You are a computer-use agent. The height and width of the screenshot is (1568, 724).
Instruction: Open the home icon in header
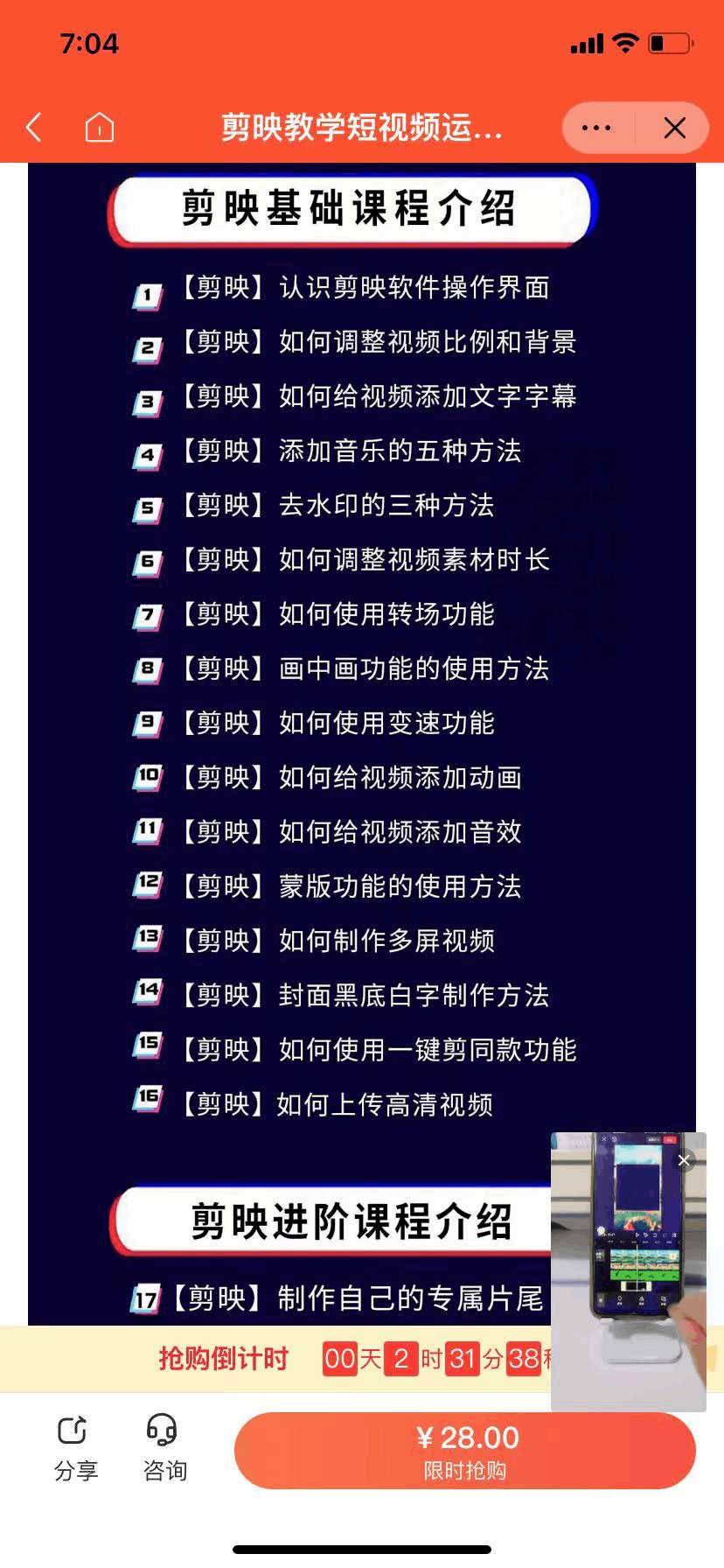click(99, 128)
